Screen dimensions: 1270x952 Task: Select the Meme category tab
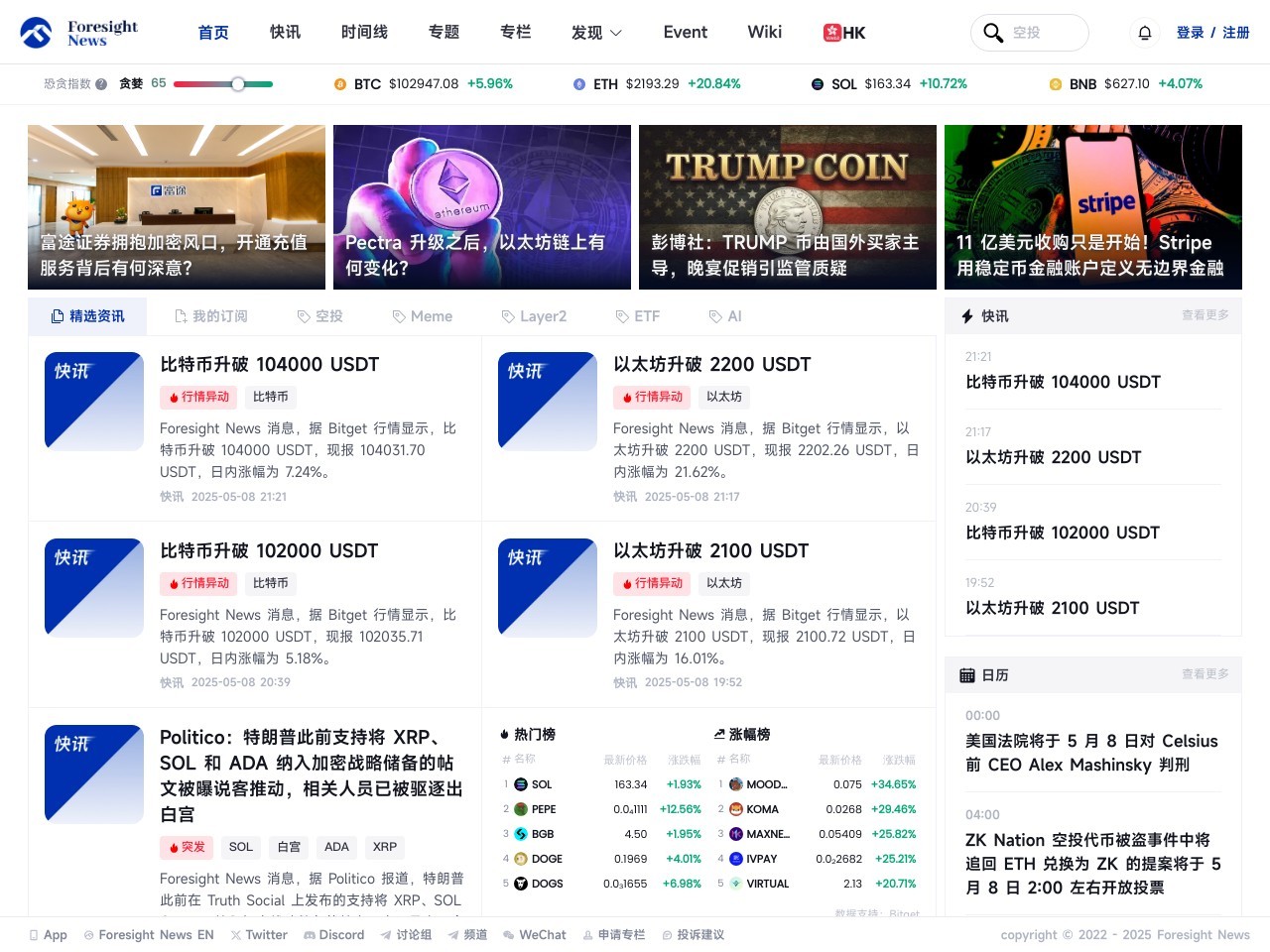(422, 316)
